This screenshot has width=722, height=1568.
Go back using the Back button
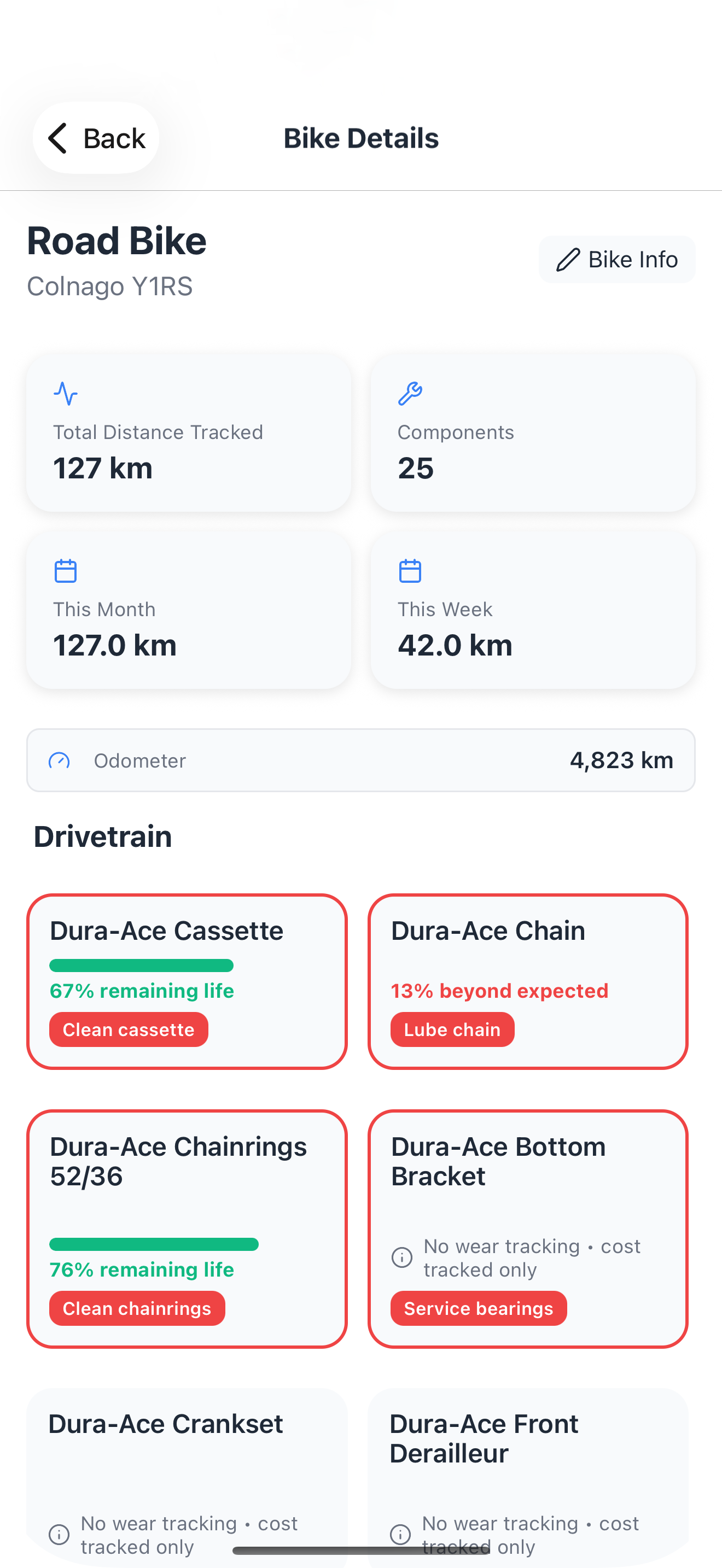tap(96, 138)
